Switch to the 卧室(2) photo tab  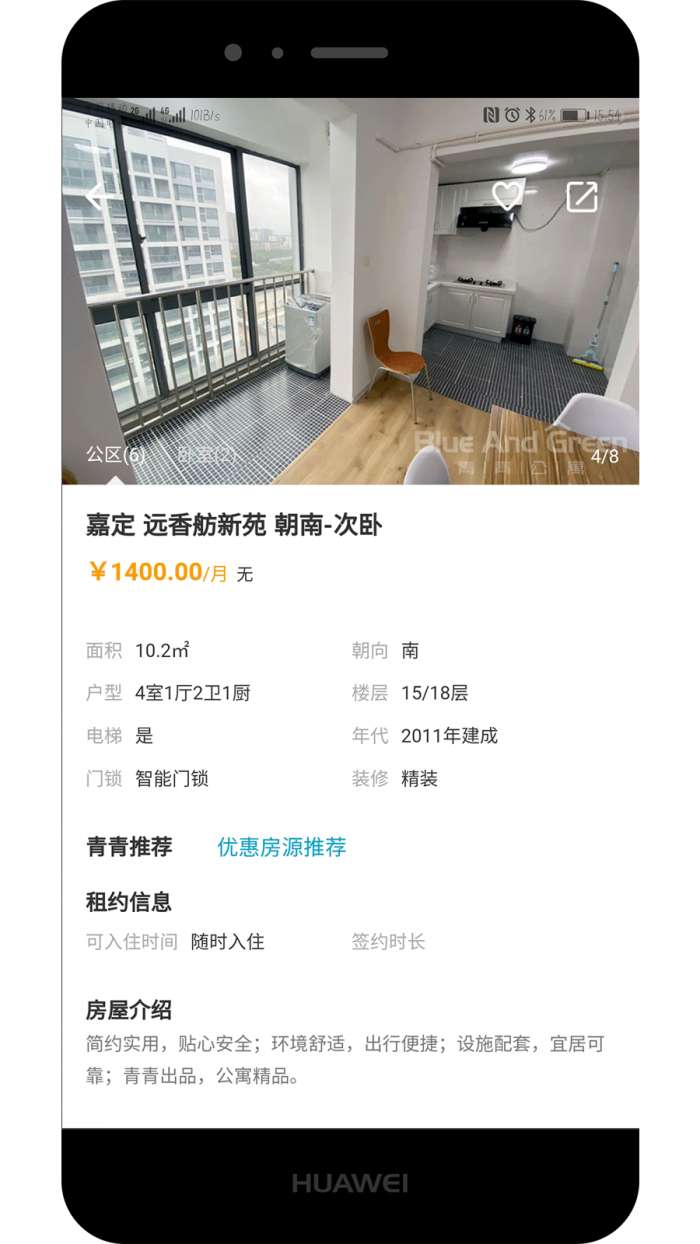207,455
